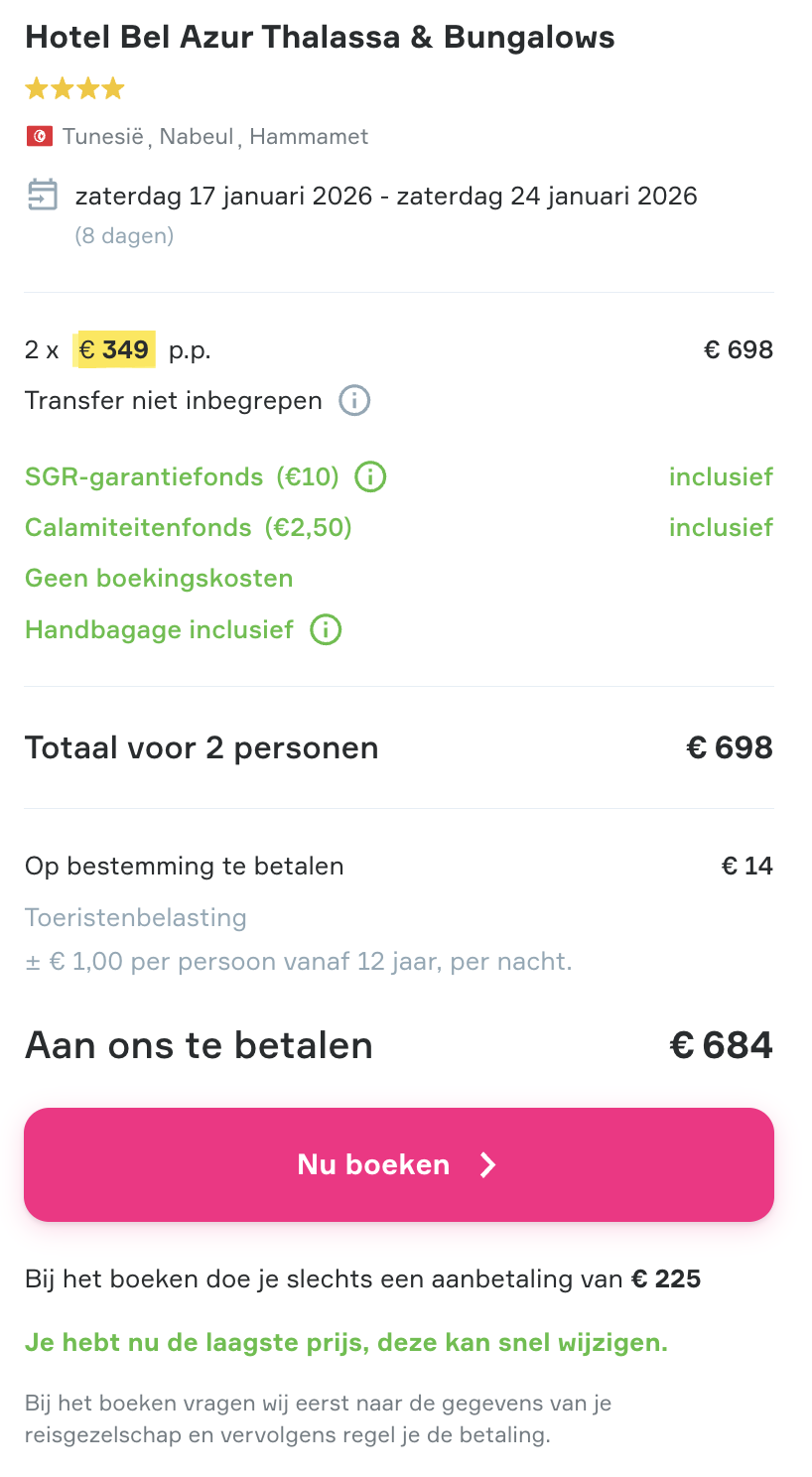Image resolution: width=812 pixels, height=1477 pixels.
Task: Open the Handbagage inclusief info icon
Action: coord(325,630)
